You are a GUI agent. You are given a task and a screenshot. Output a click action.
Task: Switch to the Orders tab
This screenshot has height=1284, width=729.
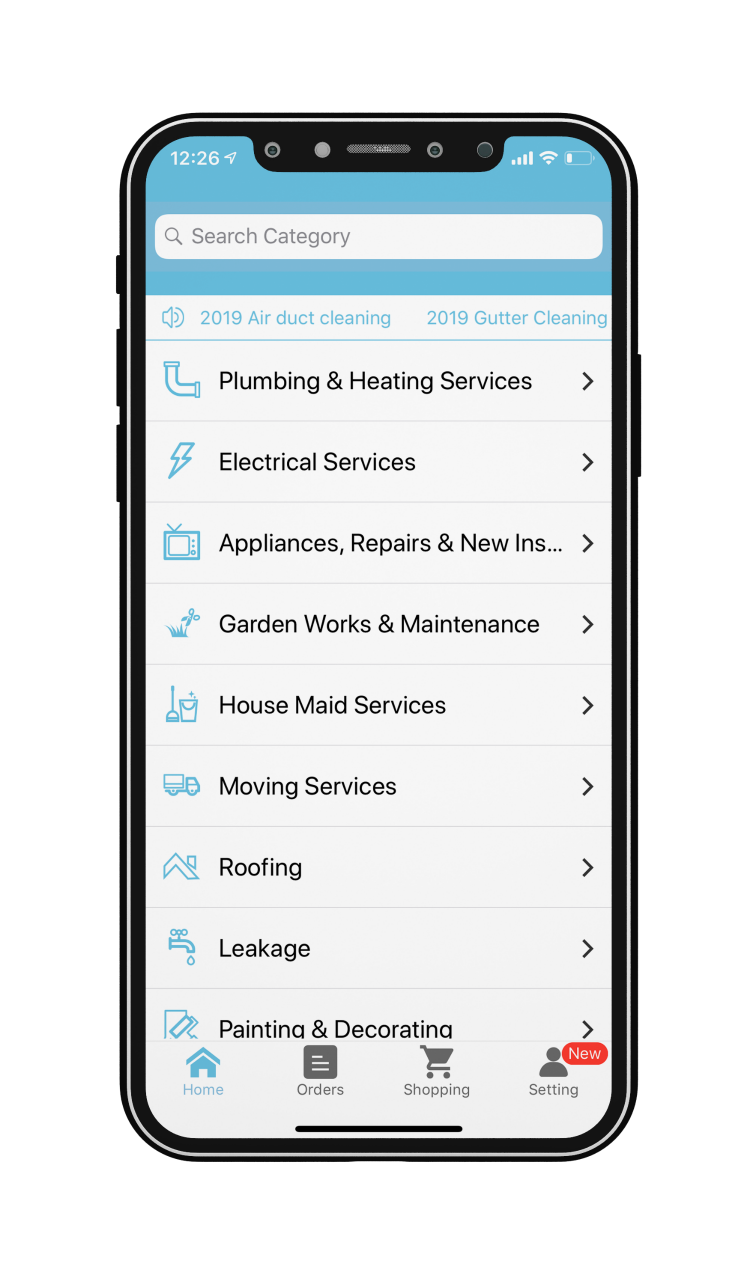[320, 1072]
